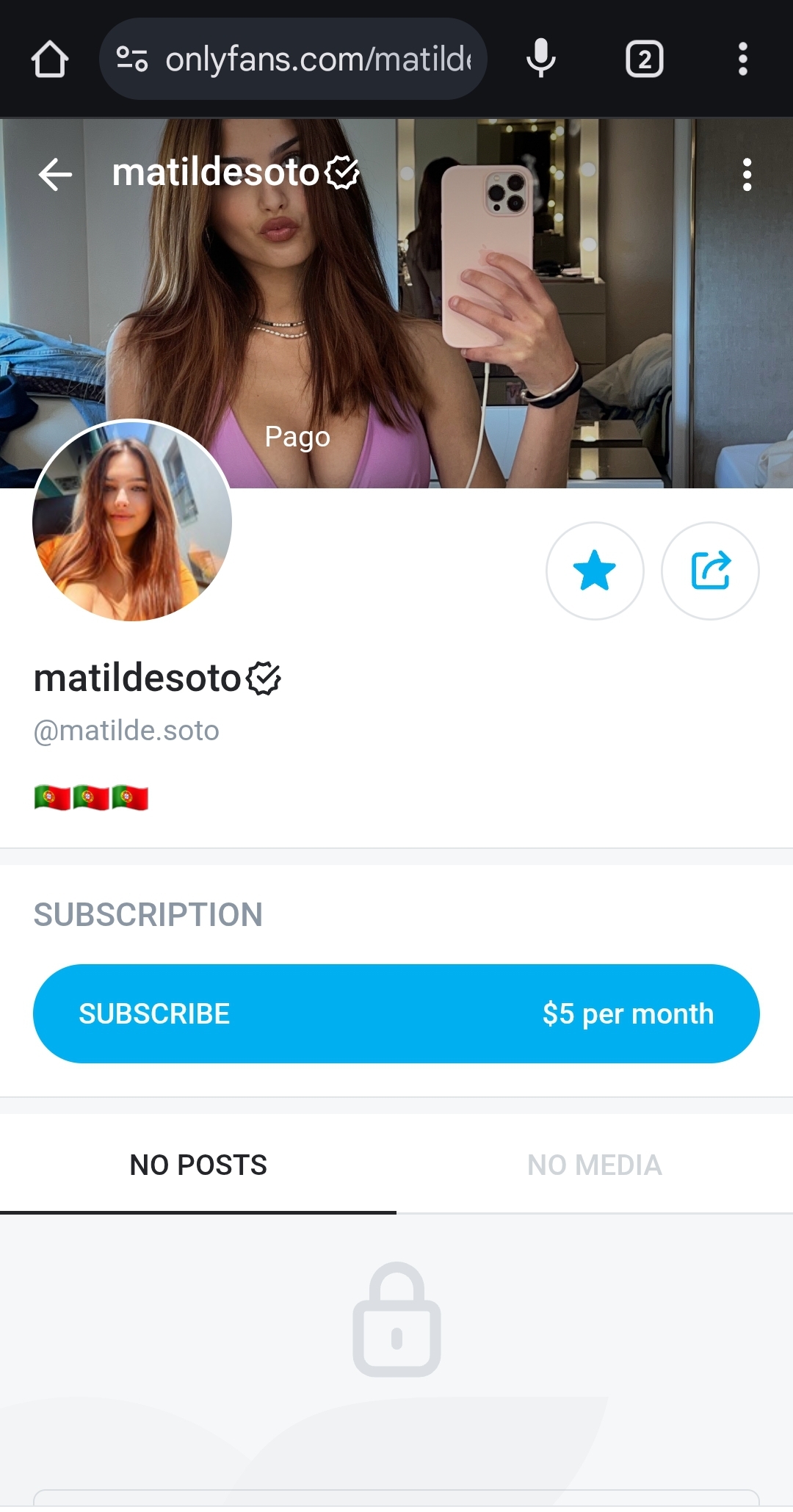Open the browser tab switcher
Screen dimensions: 793x1512
(644, 59)
